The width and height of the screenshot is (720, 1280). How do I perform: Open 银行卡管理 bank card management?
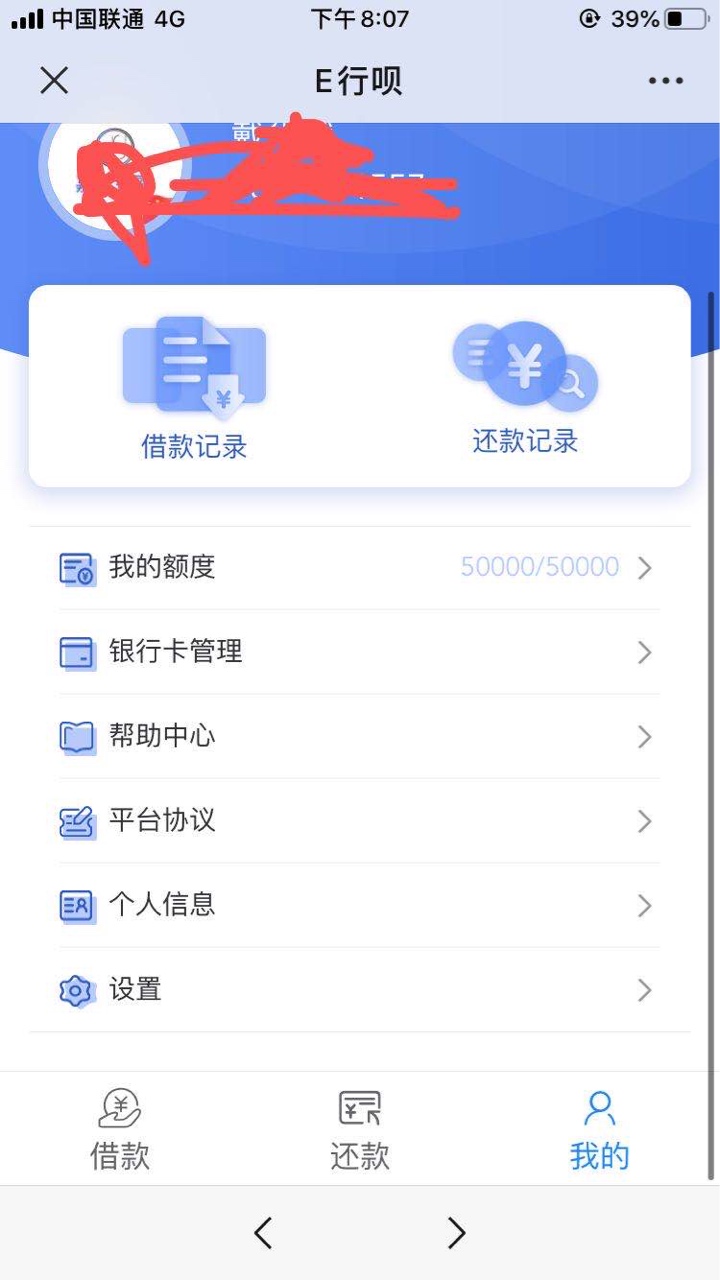pyautogui.click(x=360, y=652)
